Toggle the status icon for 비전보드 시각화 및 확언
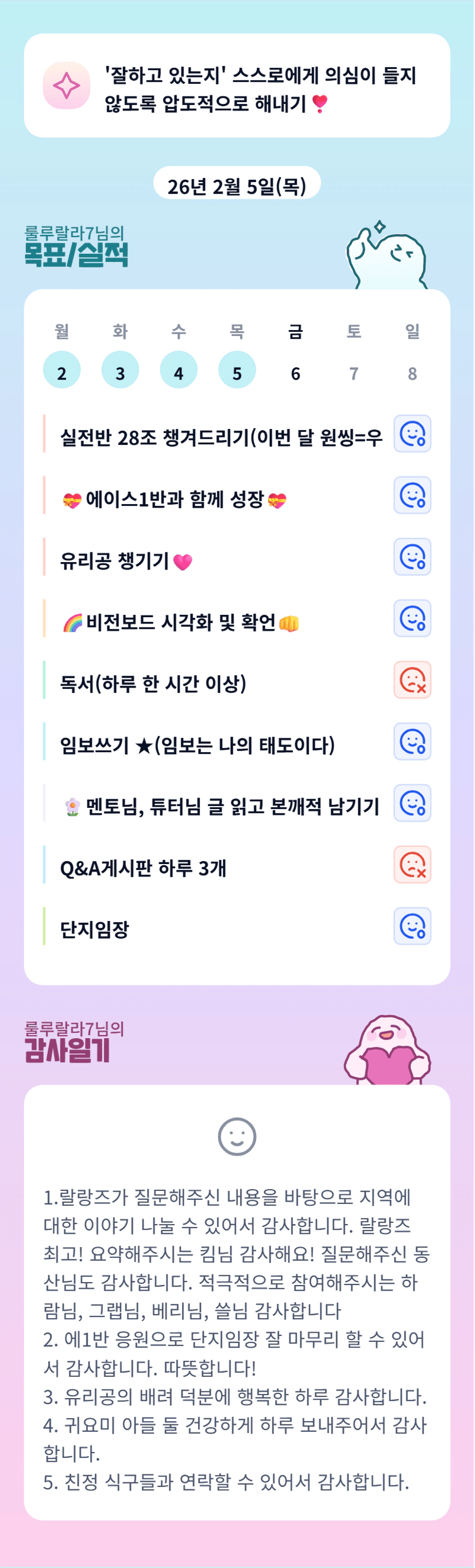This screenshot has height=1568, width=475. pos(412,618)
